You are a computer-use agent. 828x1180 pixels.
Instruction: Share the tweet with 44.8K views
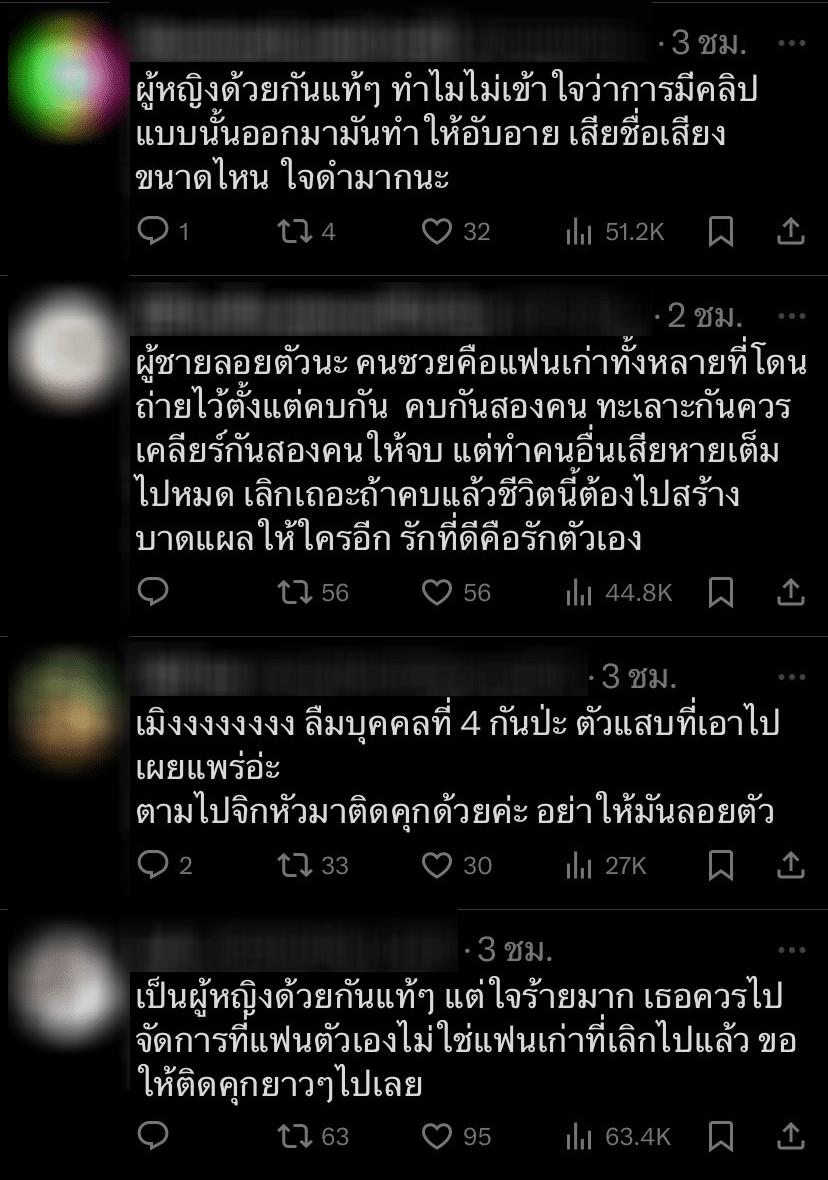point(790,592)
